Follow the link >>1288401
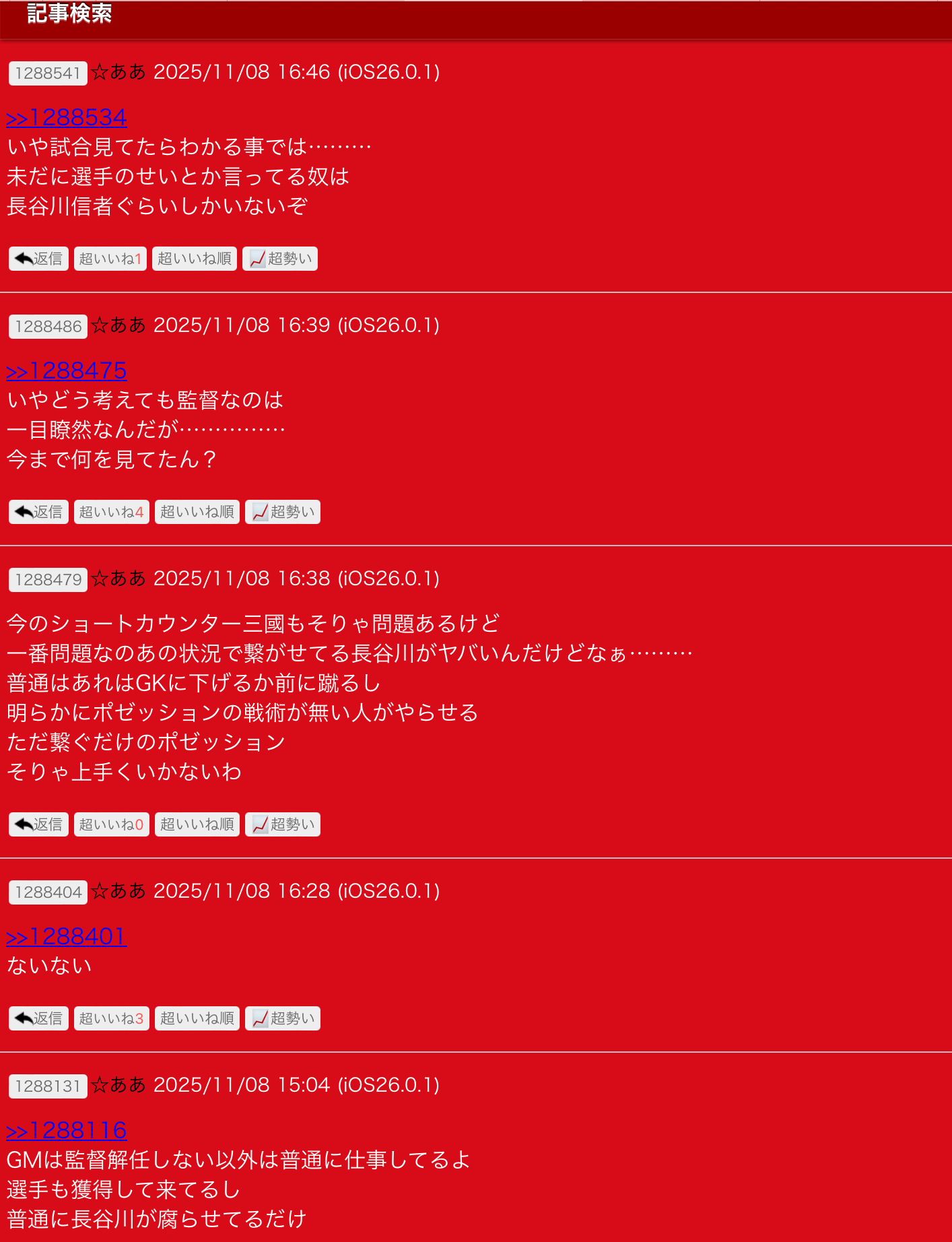 click(67, 937)
